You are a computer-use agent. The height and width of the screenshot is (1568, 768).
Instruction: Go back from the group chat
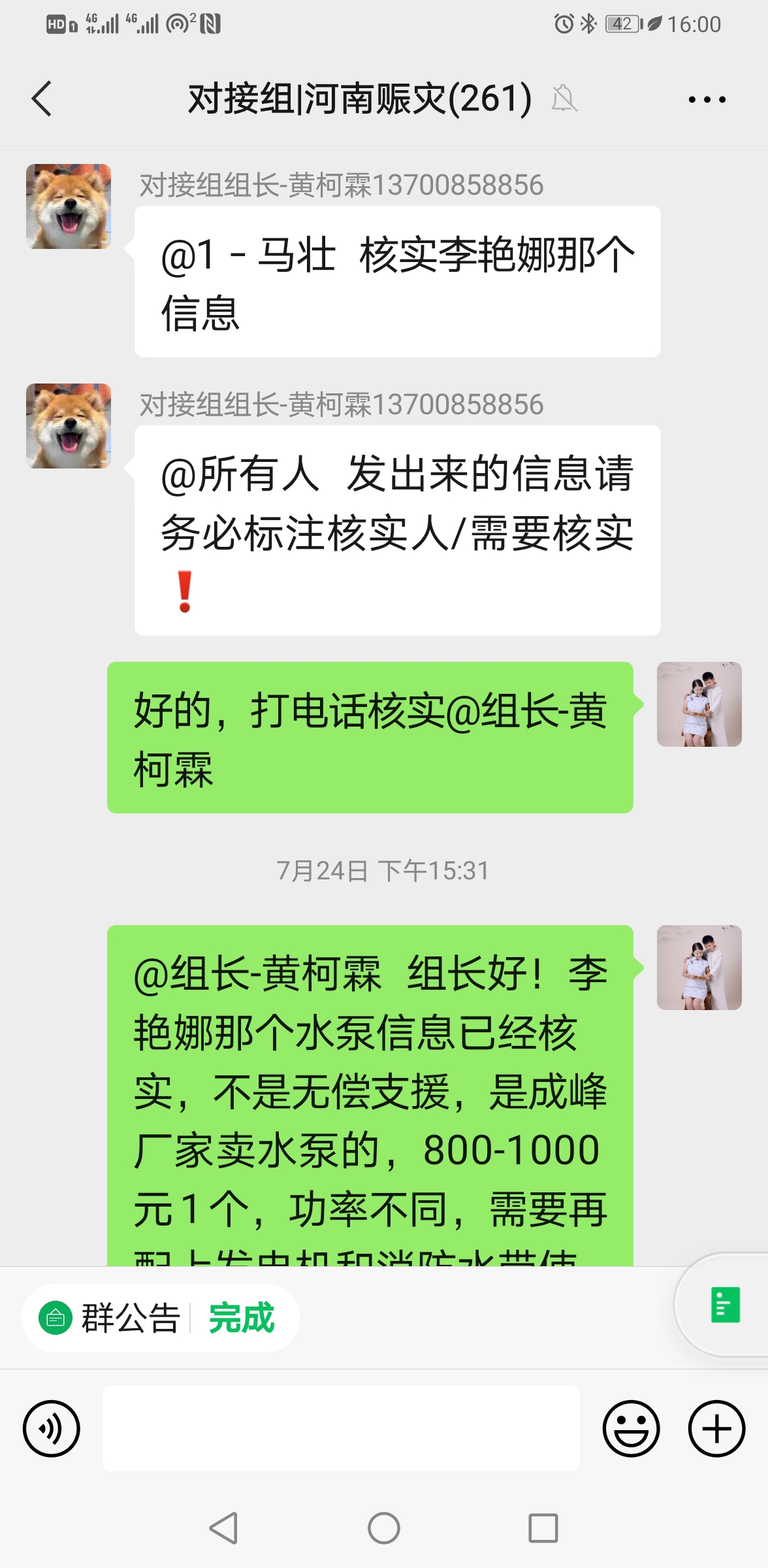[x=42, y=99]
